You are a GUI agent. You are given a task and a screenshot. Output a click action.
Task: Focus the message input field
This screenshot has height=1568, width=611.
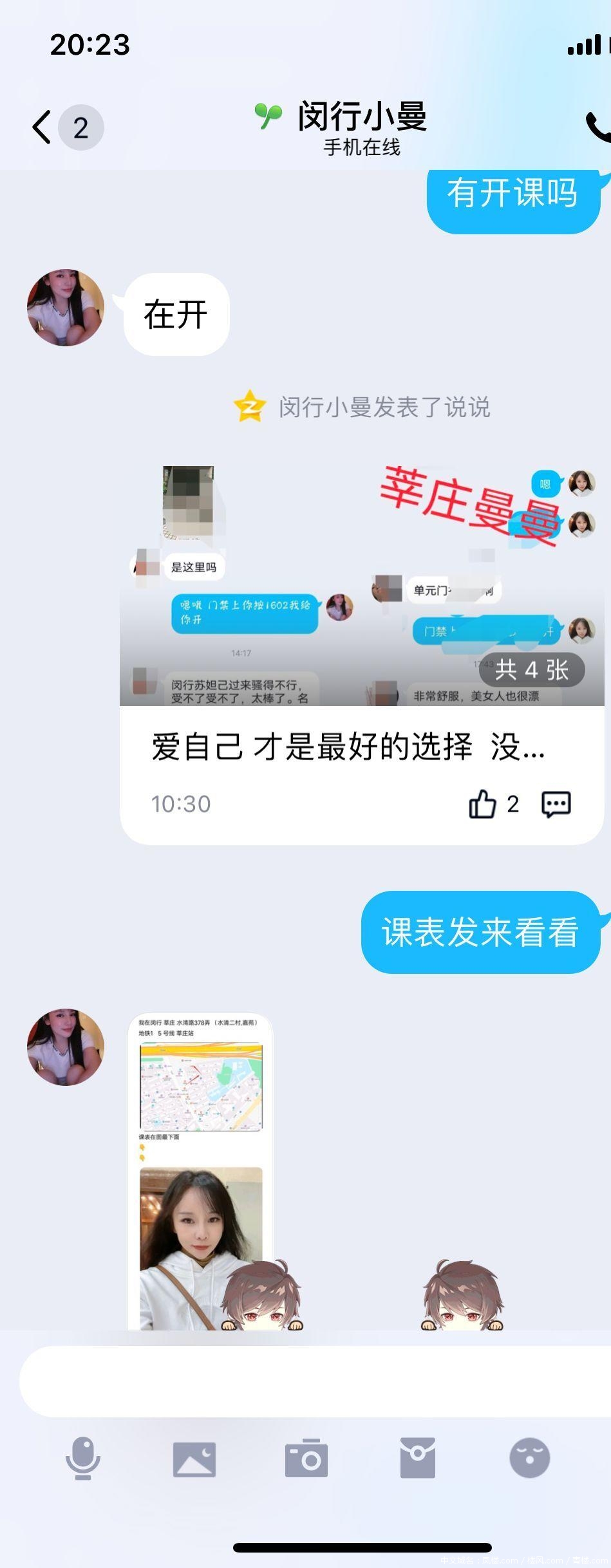click(x=309, y=1381)
